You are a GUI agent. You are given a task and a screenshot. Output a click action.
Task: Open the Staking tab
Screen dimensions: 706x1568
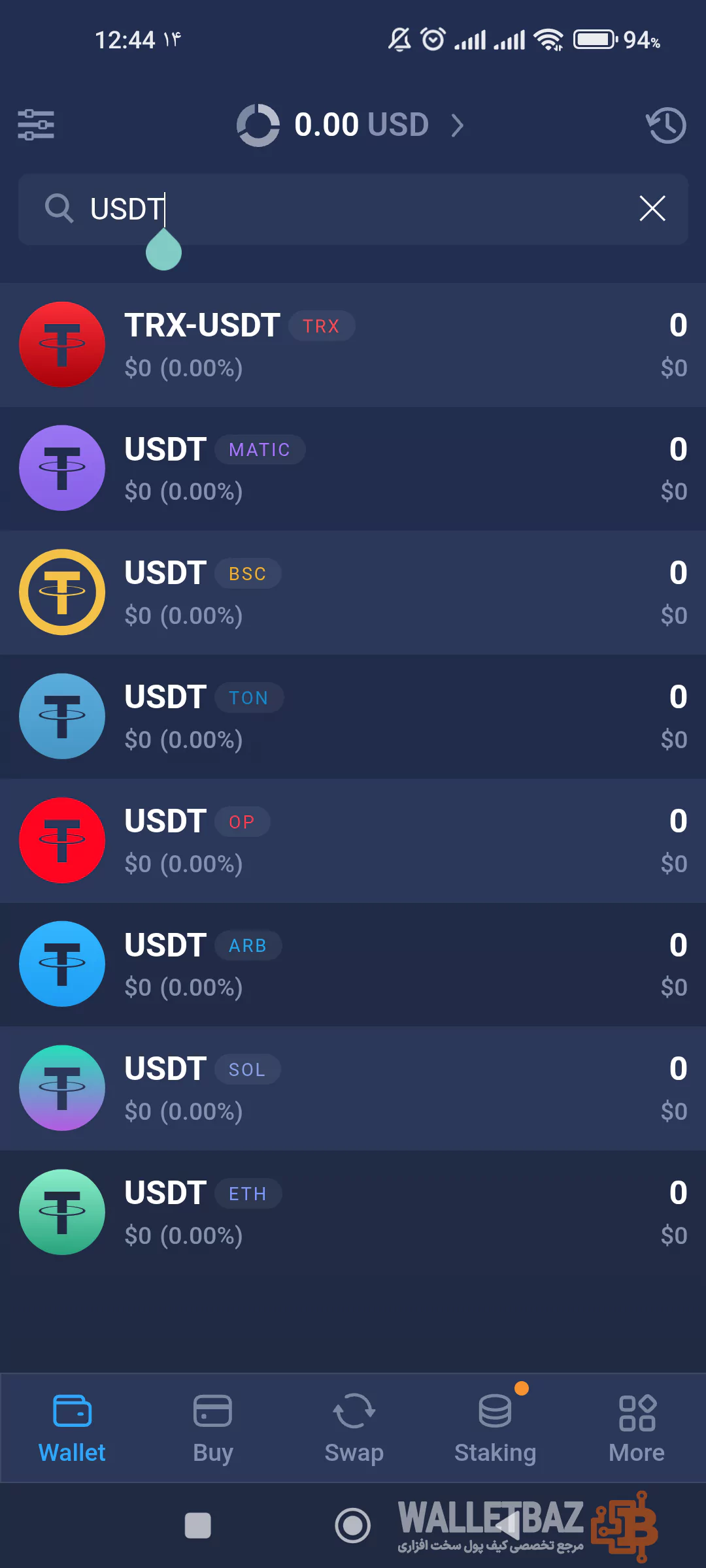tap(495, 1428)
